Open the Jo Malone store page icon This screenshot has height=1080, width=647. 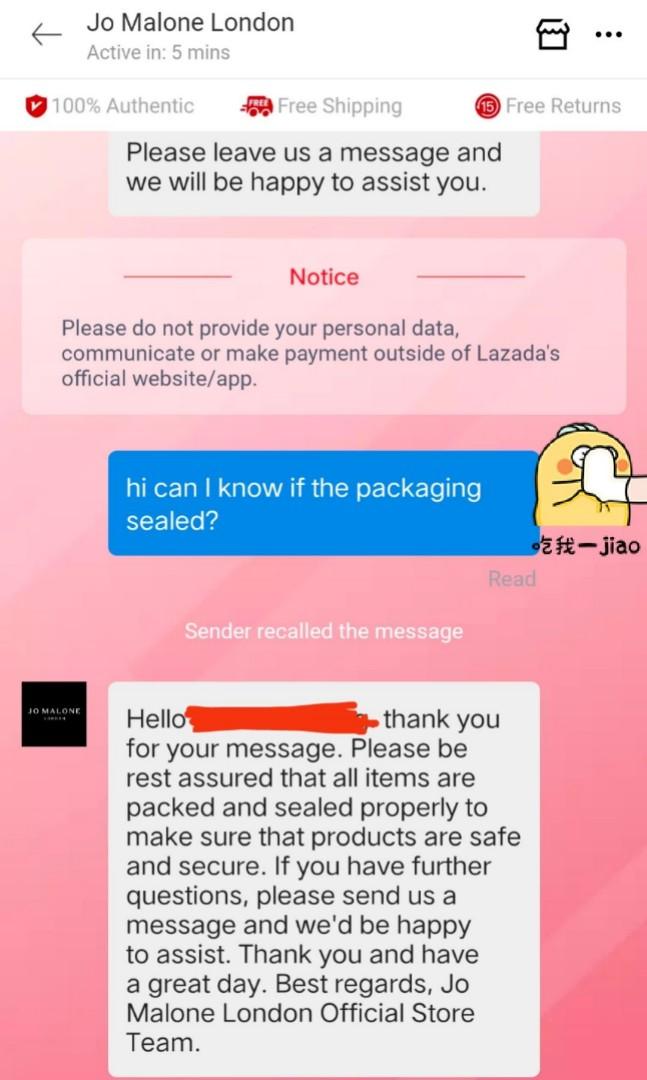[x=552, y=35]
